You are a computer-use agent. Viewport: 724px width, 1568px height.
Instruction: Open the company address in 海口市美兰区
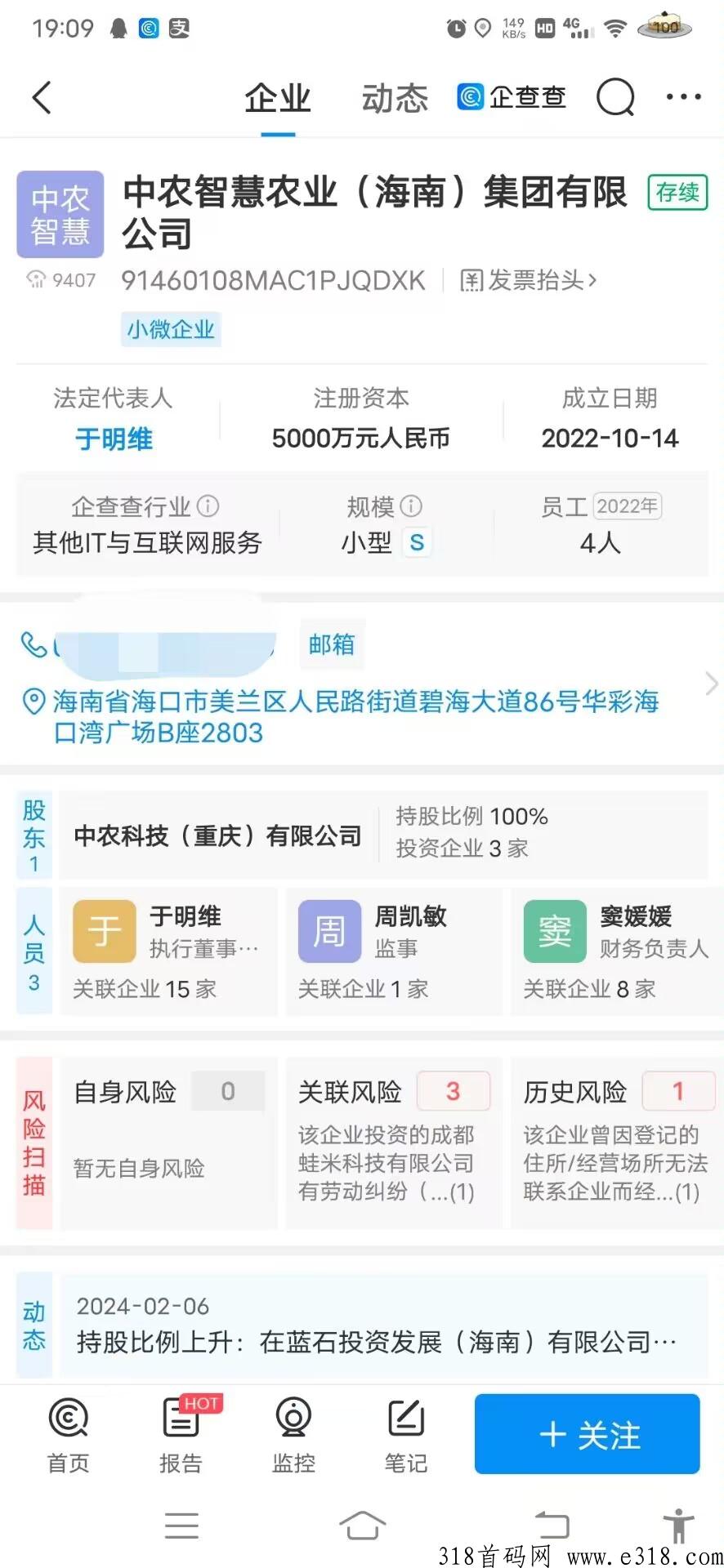pos(355,716)
